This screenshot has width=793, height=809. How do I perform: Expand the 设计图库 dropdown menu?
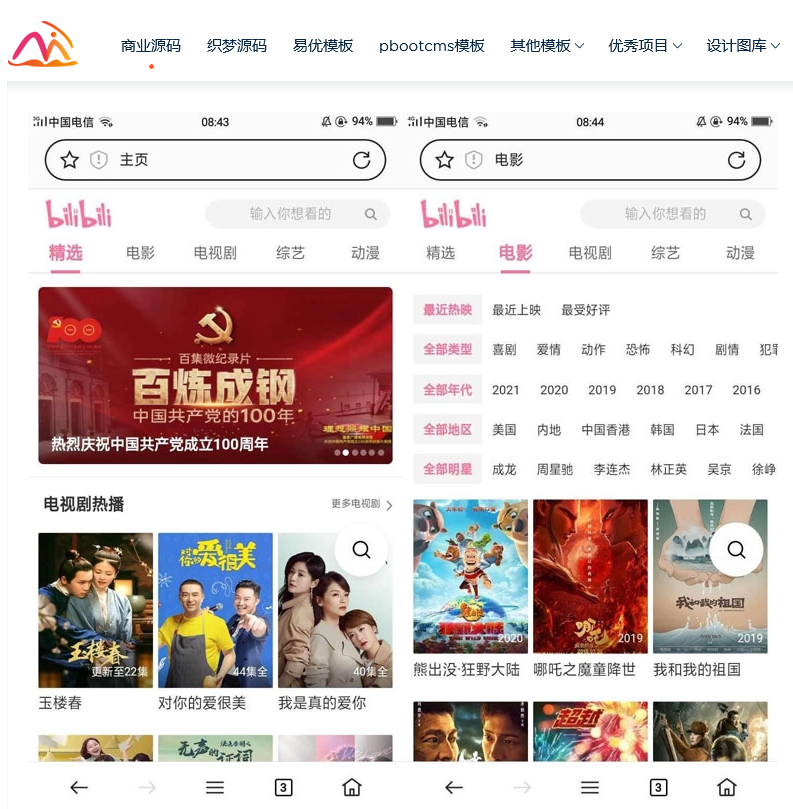[x=743, y=45]
